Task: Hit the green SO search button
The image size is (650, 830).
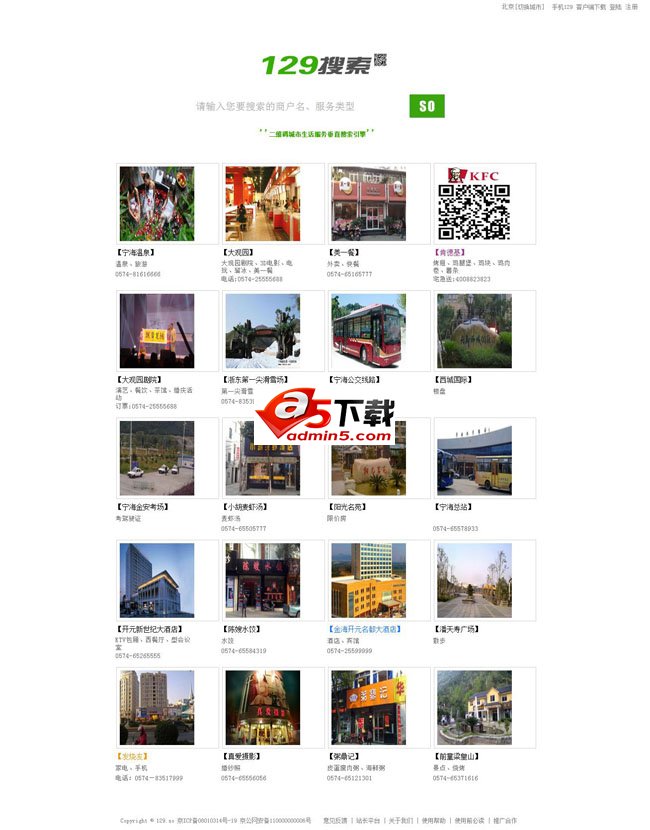Action: (x=427, y=106)
